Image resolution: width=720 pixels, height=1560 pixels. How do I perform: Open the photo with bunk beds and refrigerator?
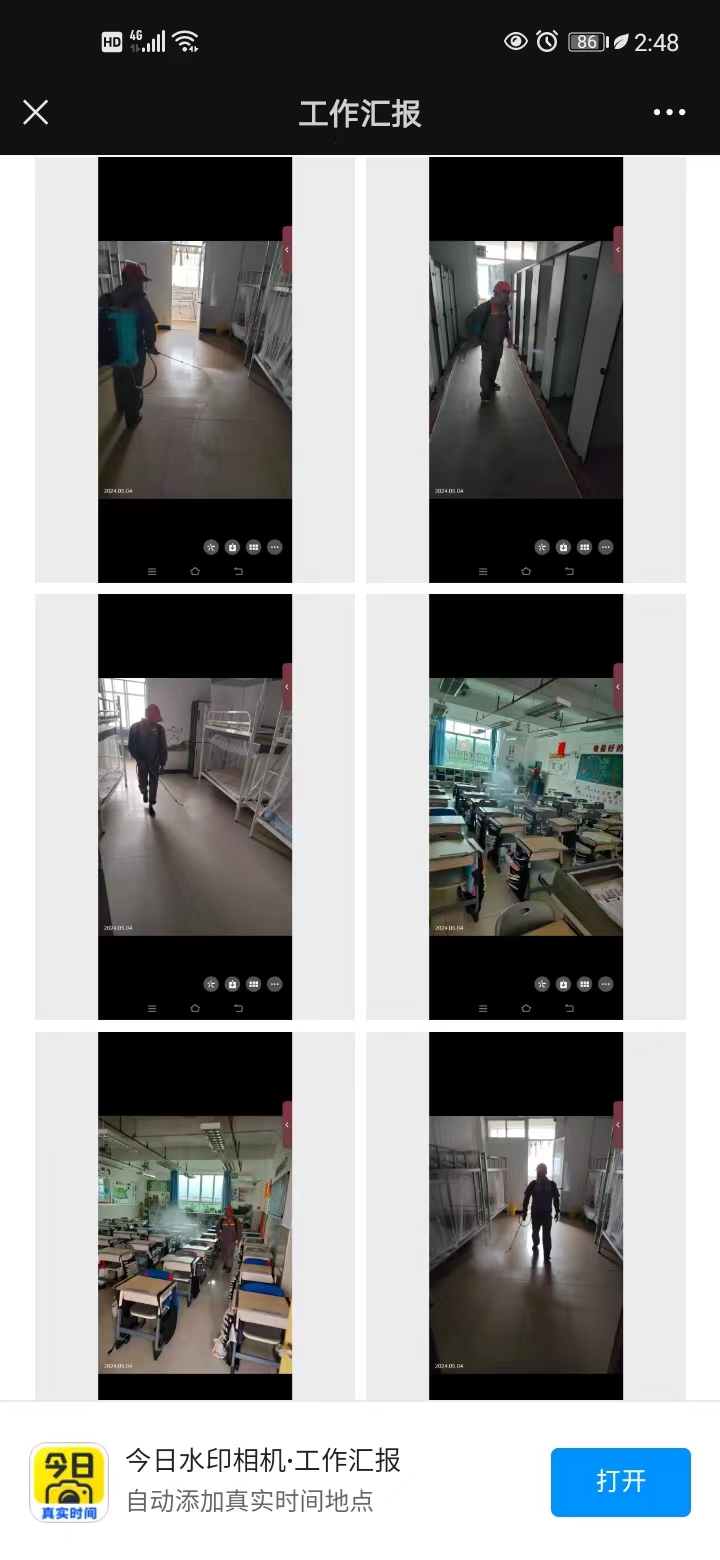tap(195, 806)
